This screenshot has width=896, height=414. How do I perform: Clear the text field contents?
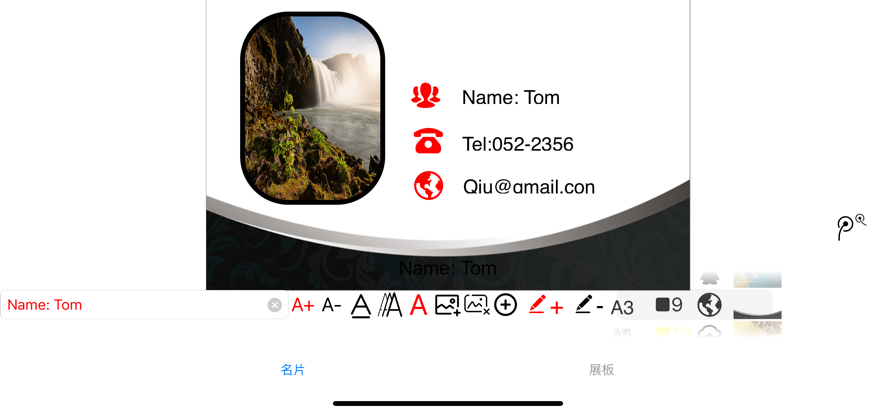pos(274,305)
